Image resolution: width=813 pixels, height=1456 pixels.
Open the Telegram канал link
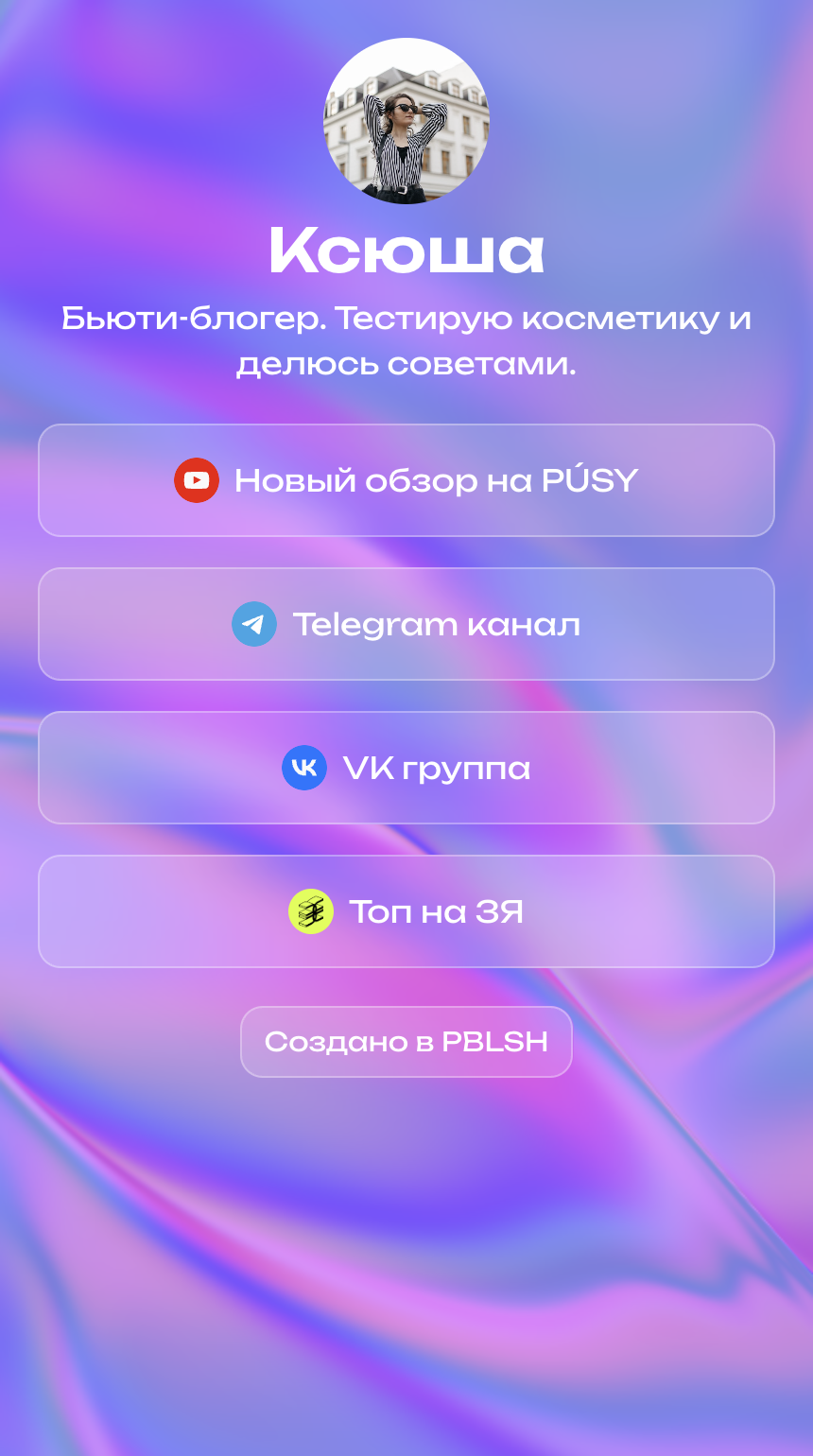(x=406, y=624)
